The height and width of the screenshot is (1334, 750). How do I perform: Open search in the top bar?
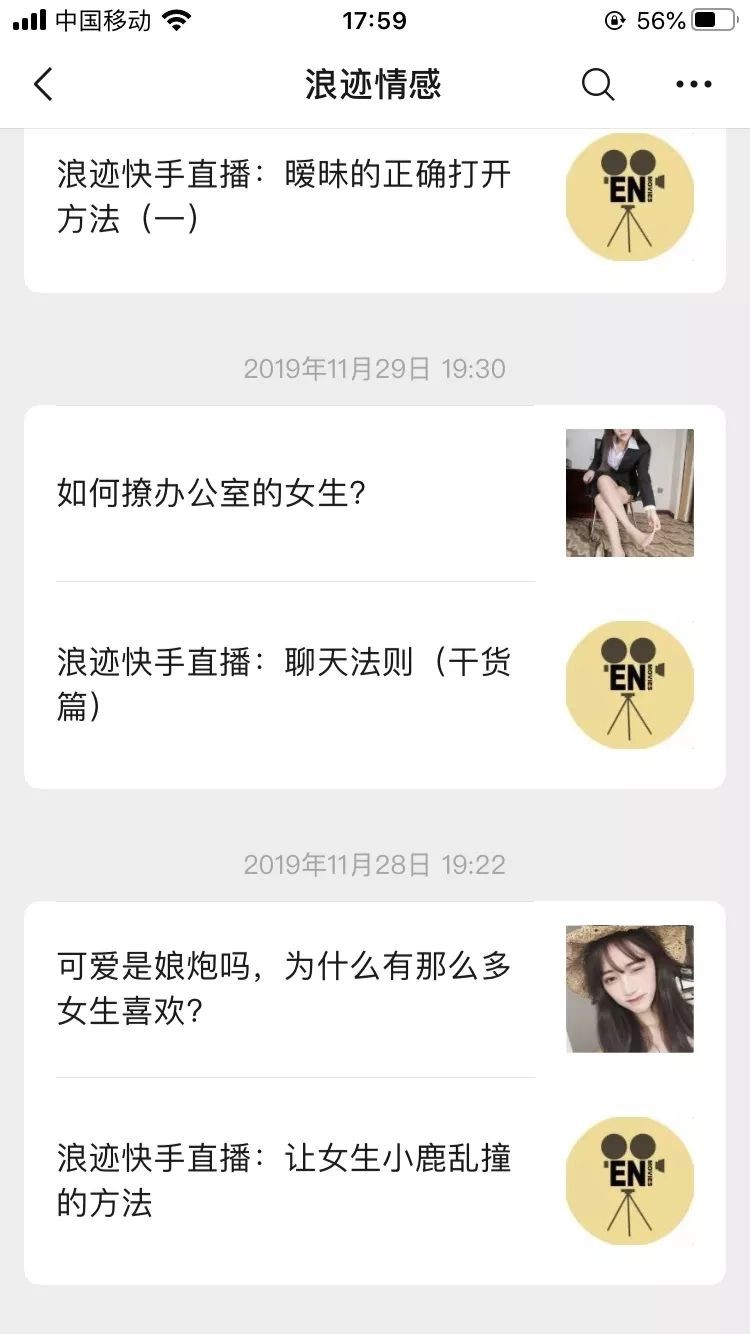tap(597, 85)
